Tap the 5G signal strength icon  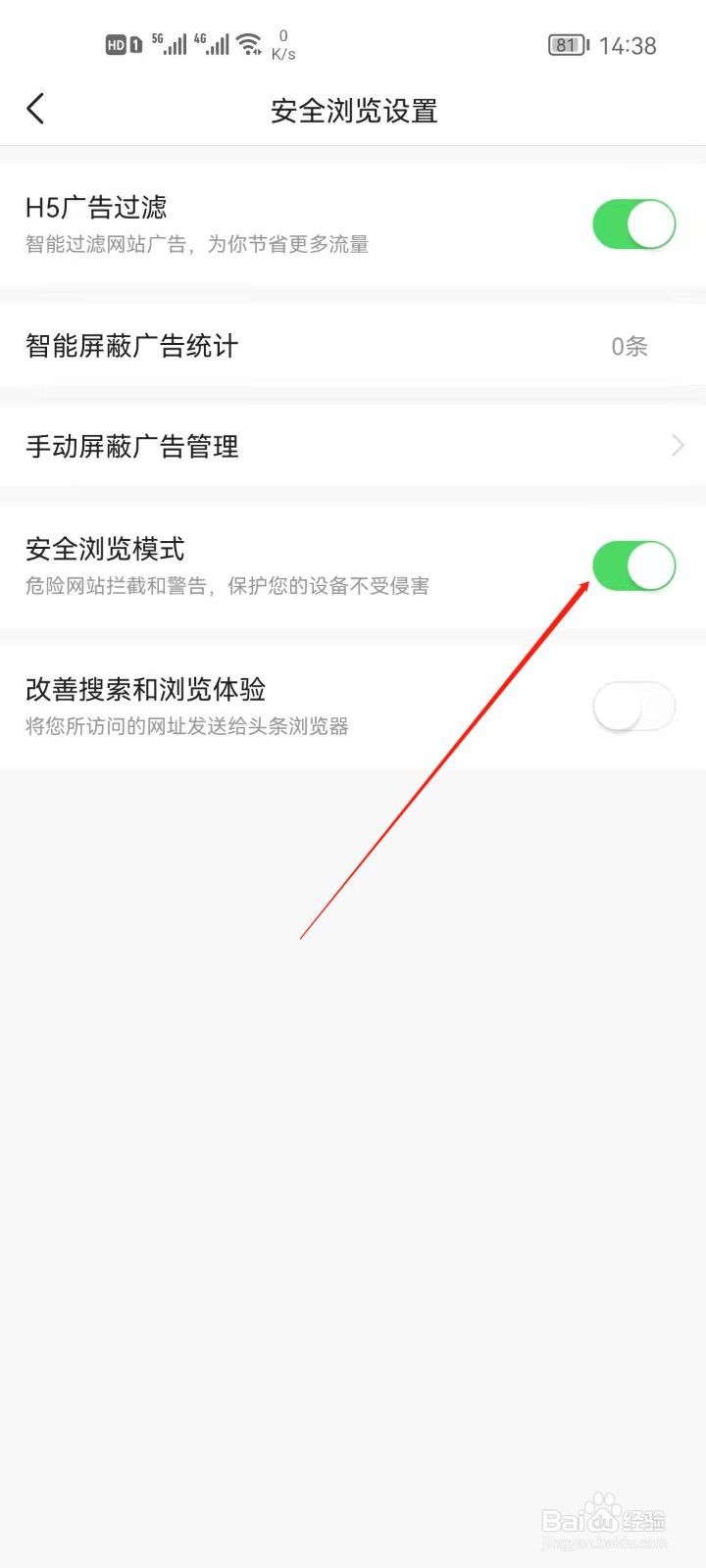point(169,44)
